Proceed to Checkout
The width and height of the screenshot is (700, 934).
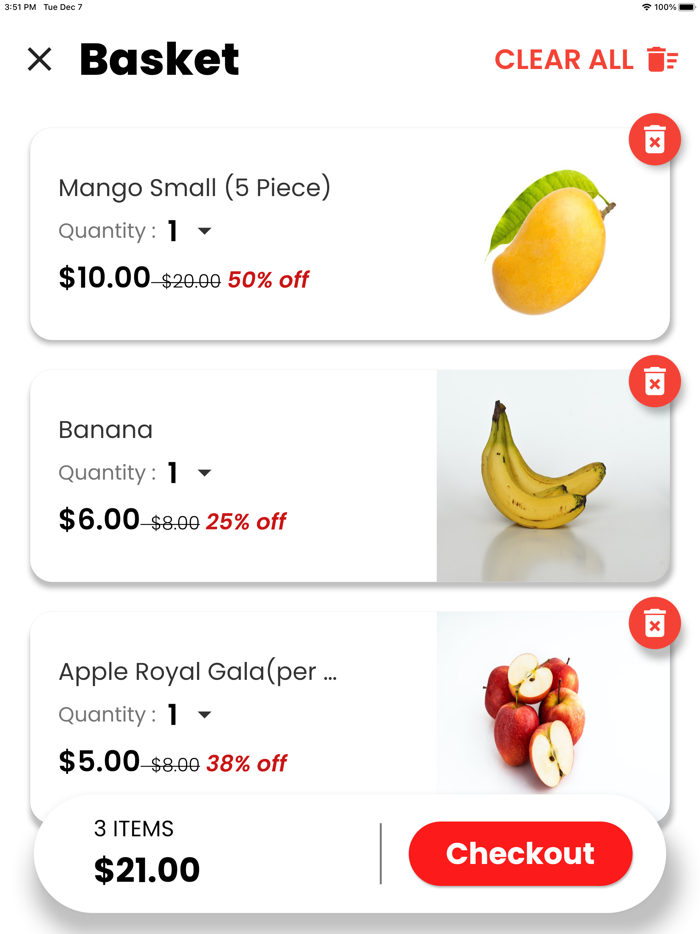pyautogui.click(x=520, y=853)
